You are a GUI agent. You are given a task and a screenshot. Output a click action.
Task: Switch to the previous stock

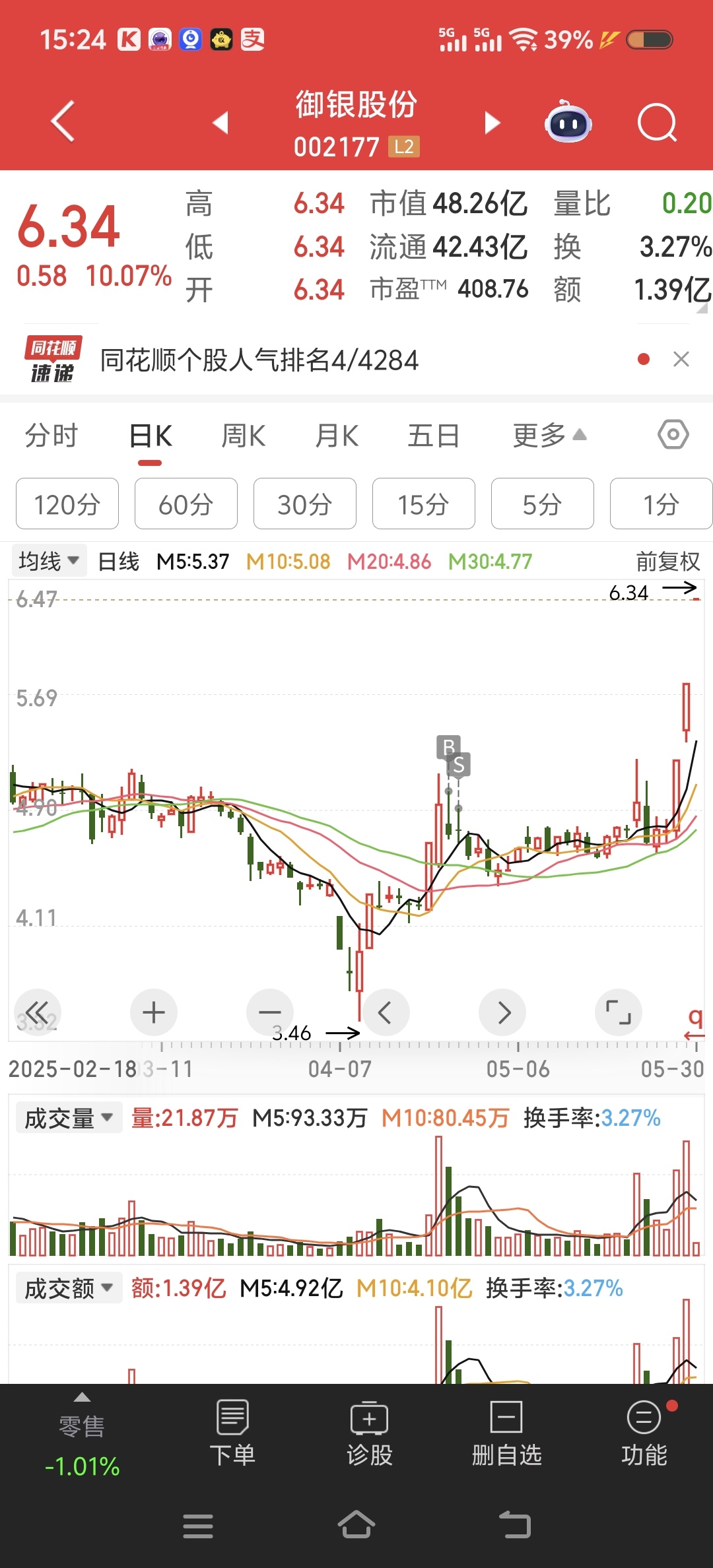tap(221, 123)
